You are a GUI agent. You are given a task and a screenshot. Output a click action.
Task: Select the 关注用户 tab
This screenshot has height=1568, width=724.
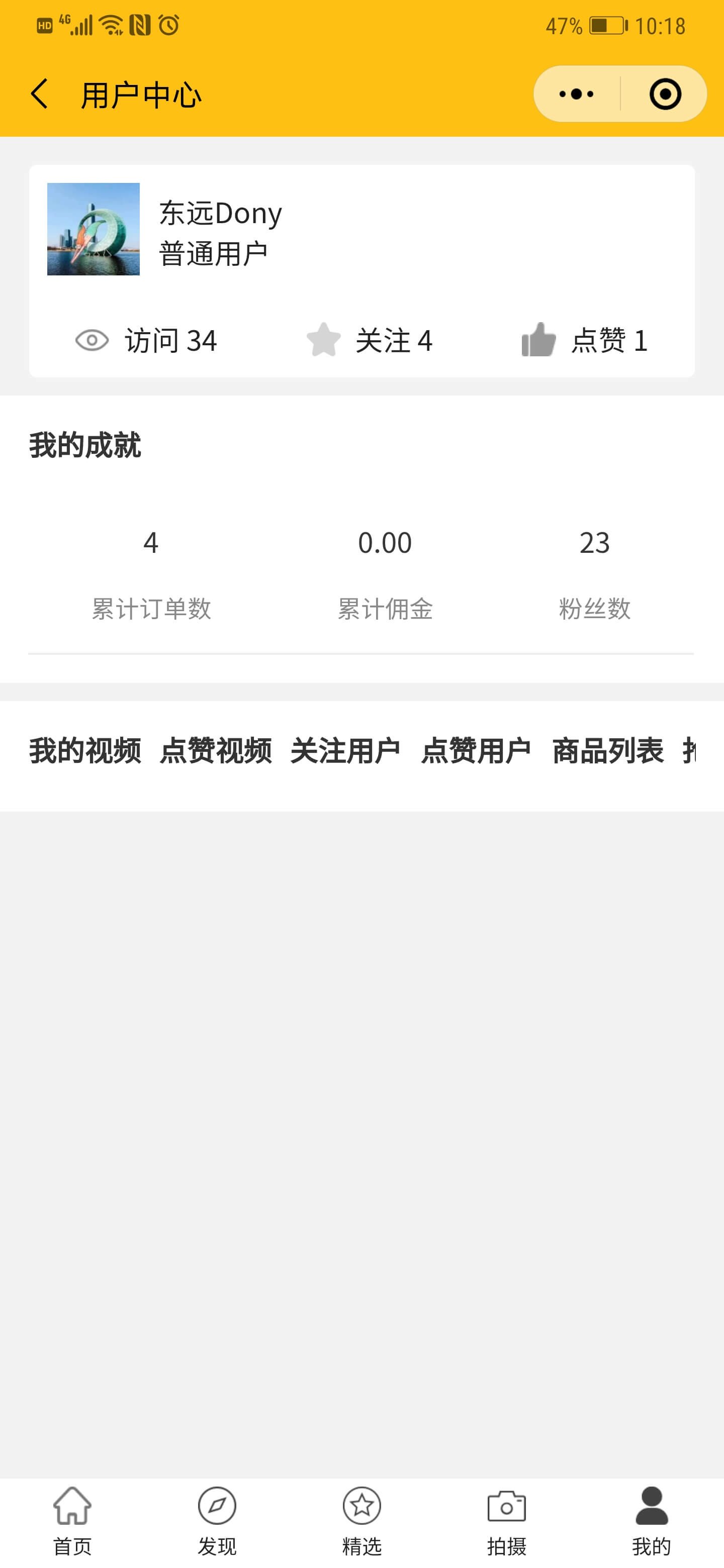(x=346, y=750)
